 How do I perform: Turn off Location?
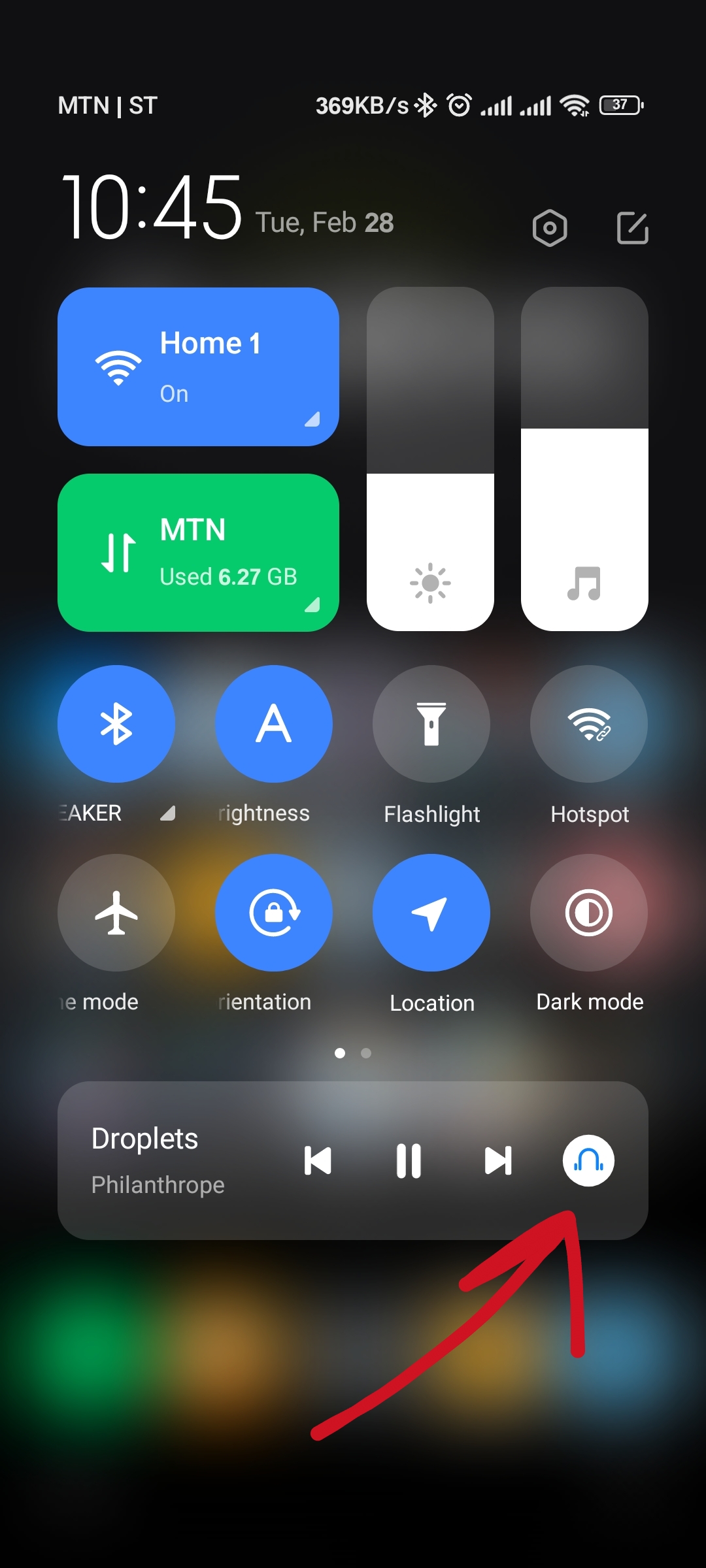coord(431,913)
